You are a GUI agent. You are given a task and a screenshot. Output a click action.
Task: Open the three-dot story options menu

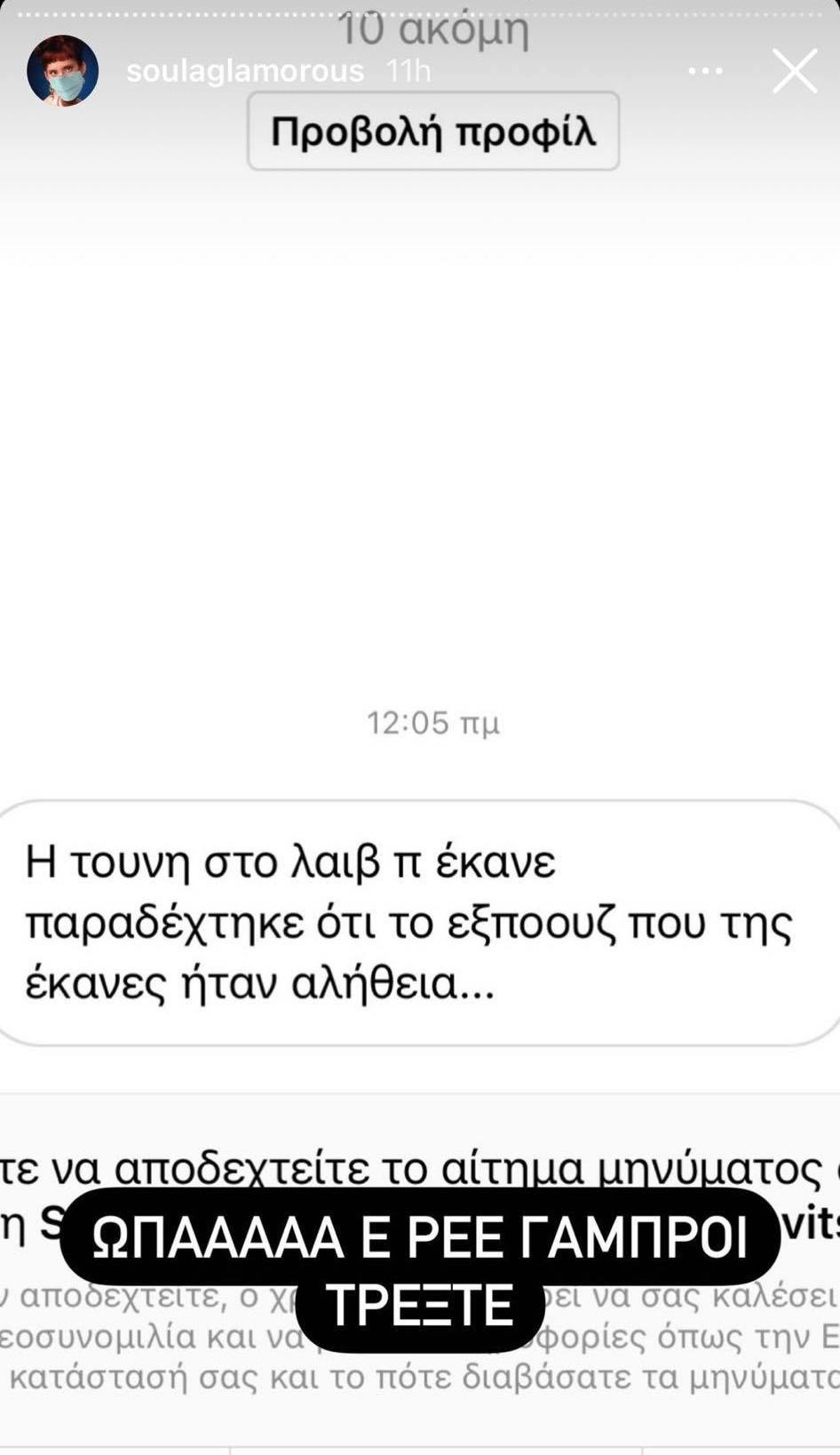705,72
